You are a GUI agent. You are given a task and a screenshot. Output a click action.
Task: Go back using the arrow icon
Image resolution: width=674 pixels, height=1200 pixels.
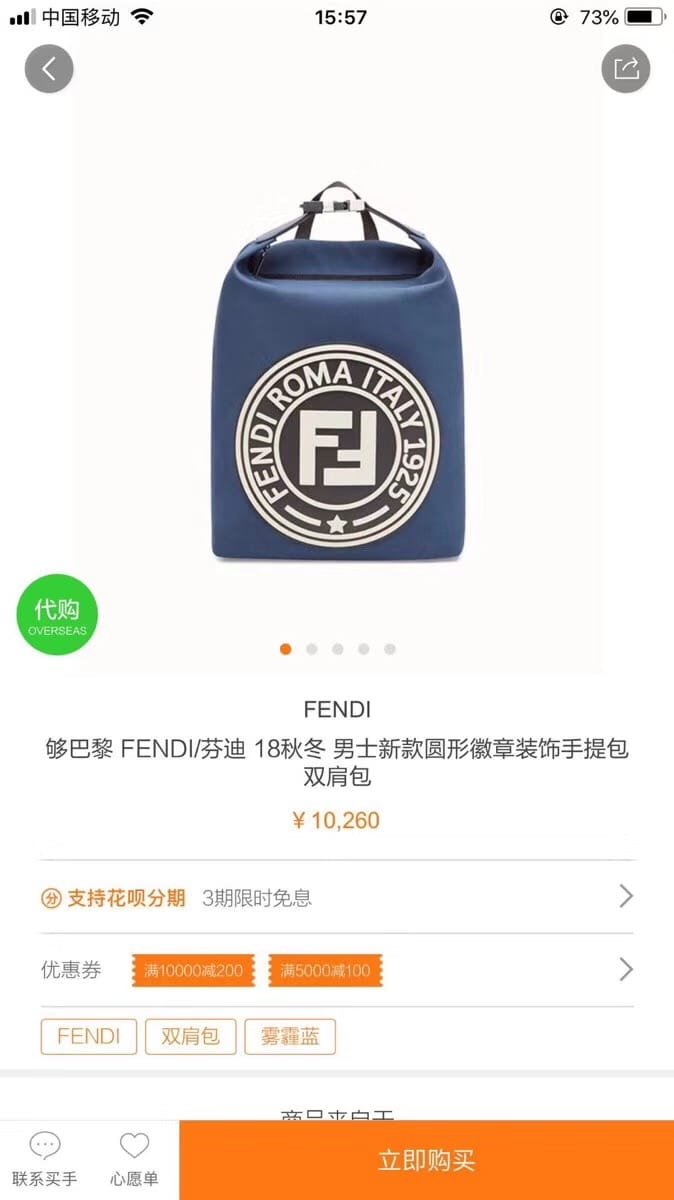49,69
